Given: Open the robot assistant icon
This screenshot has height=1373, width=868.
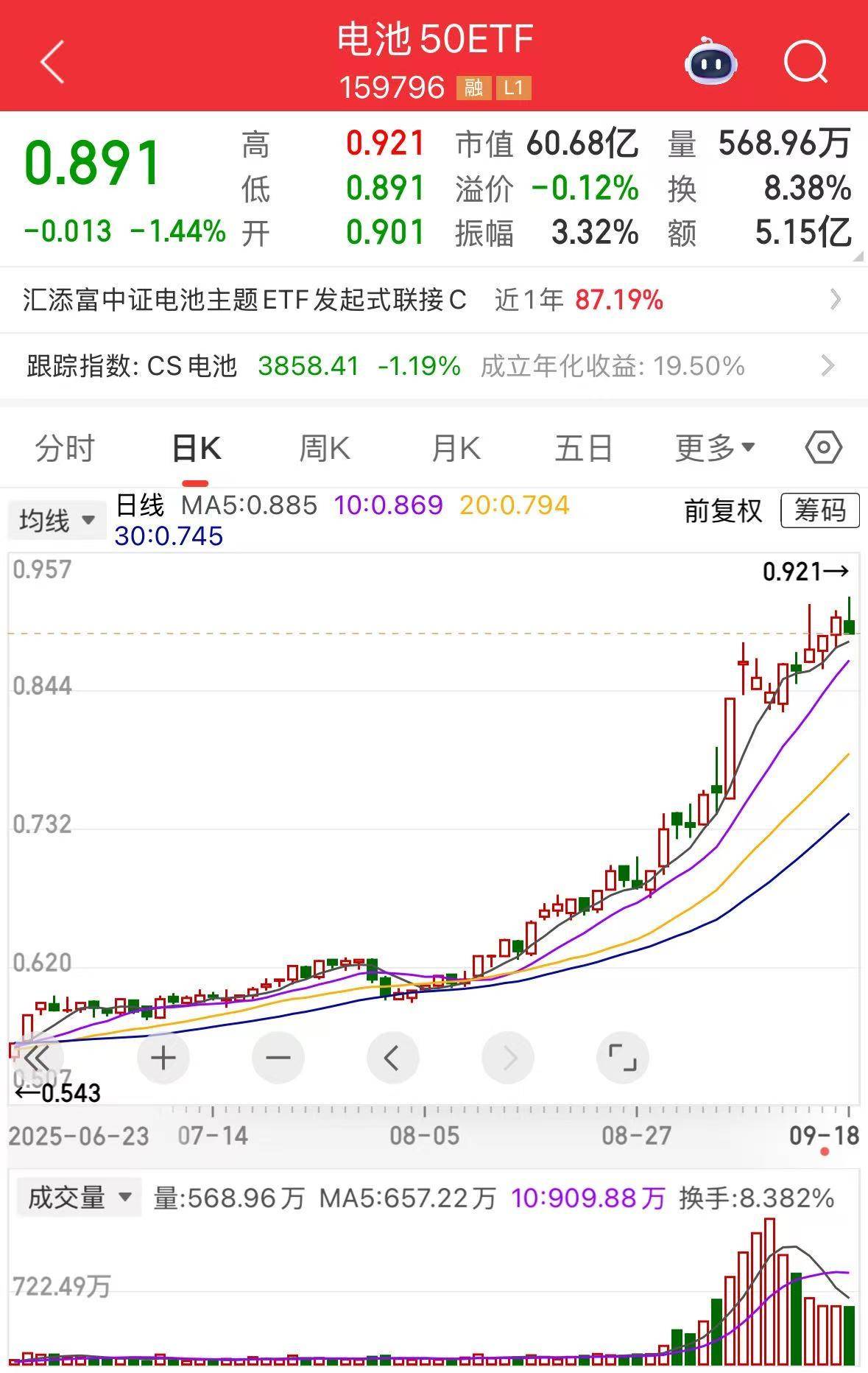Looking at the screenshot, I should tap(710, 62).
